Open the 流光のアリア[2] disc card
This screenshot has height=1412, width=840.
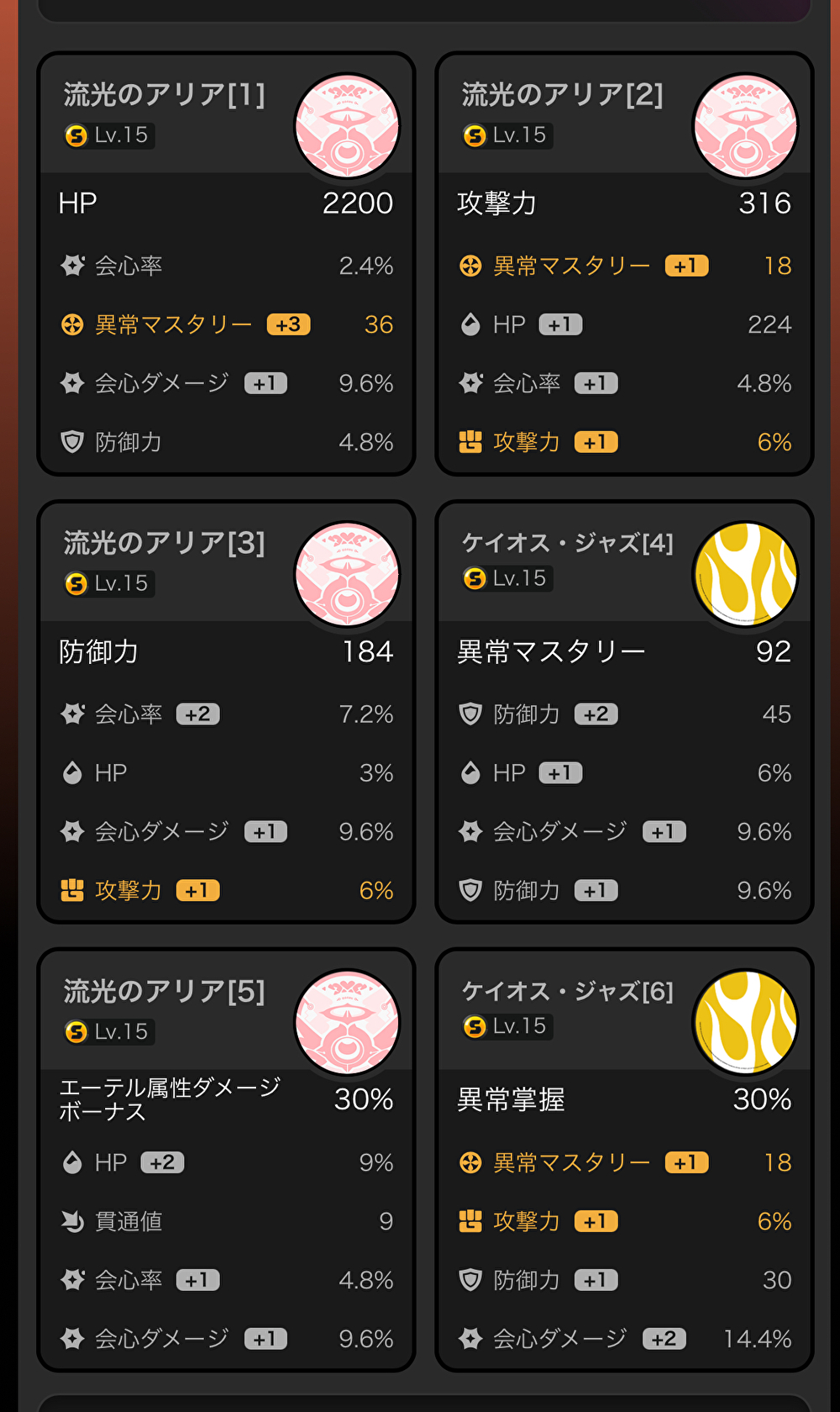tap(624, 264)
